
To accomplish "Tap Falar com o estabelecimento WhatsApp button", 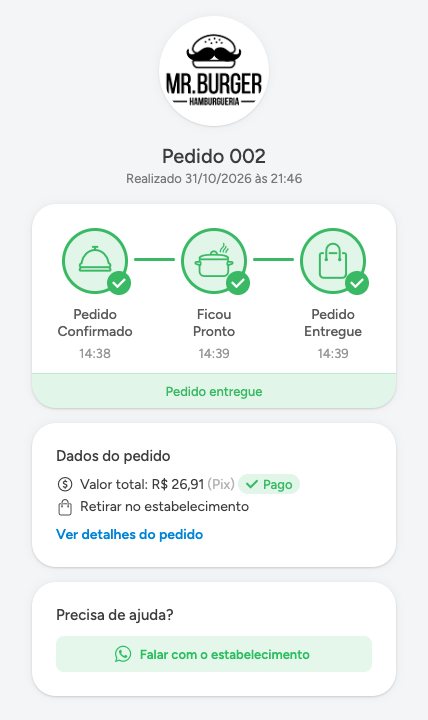I will [214, 654].
